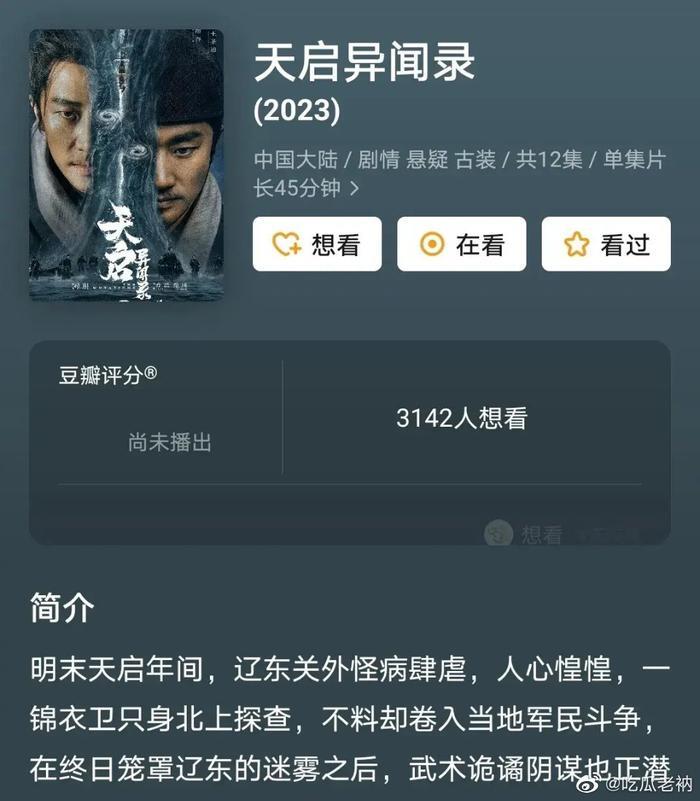
Task: Expand the drama info details chevron
Action: click(x=354, y=187)
